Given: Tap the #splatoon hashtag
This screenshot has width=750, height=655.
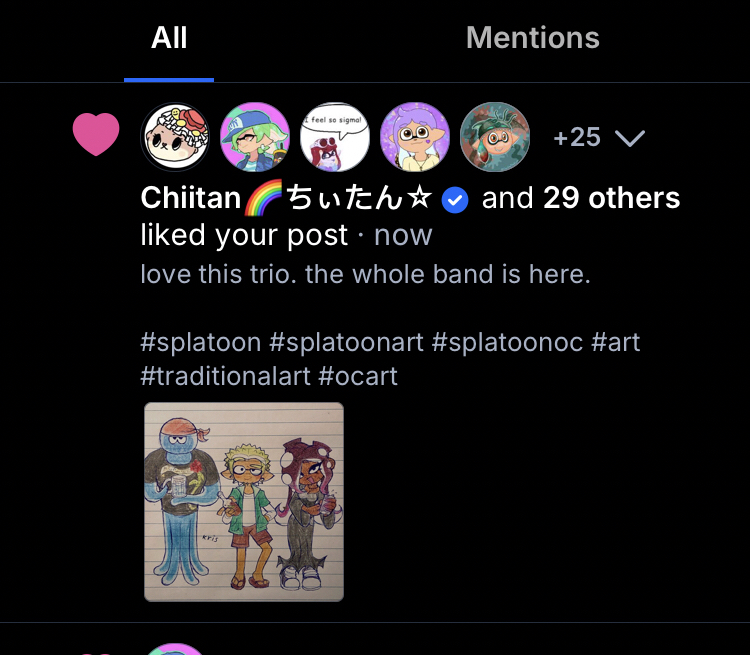Looking at the screenshot, I should pyautogui.click(x=200, y=342).
